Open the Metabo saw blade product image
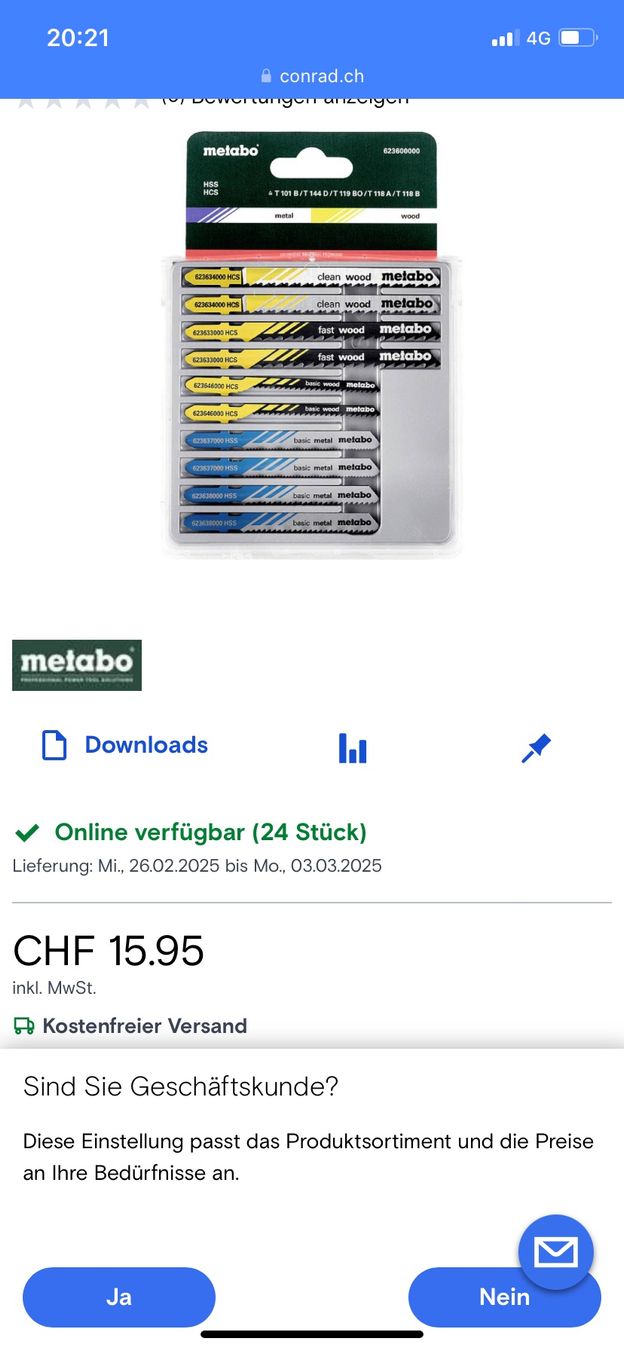Image resolution: width=624 pixels, height=1350 pixels. (x=311, y=345)
